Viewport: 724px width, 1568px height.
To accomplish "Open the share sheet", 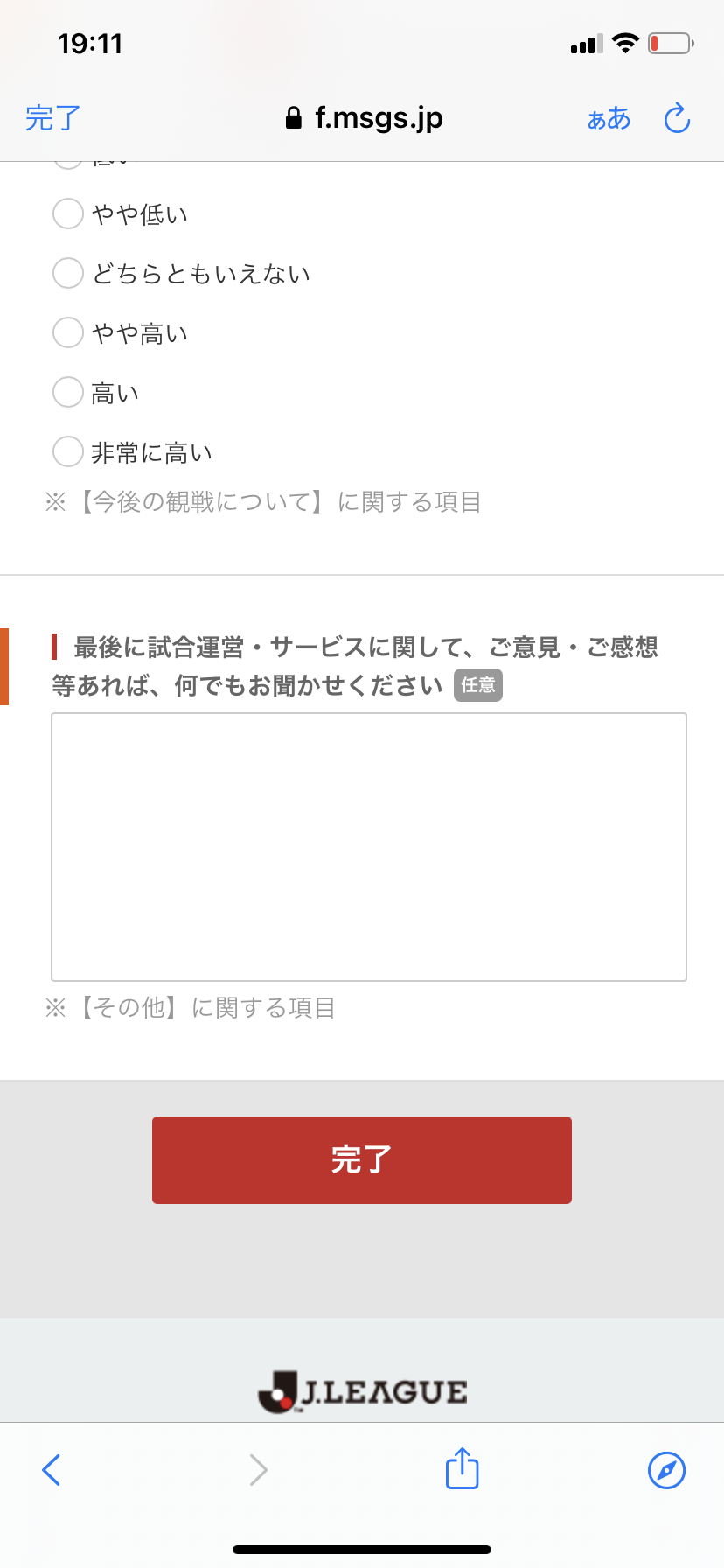I will [x=462, y=1468].
